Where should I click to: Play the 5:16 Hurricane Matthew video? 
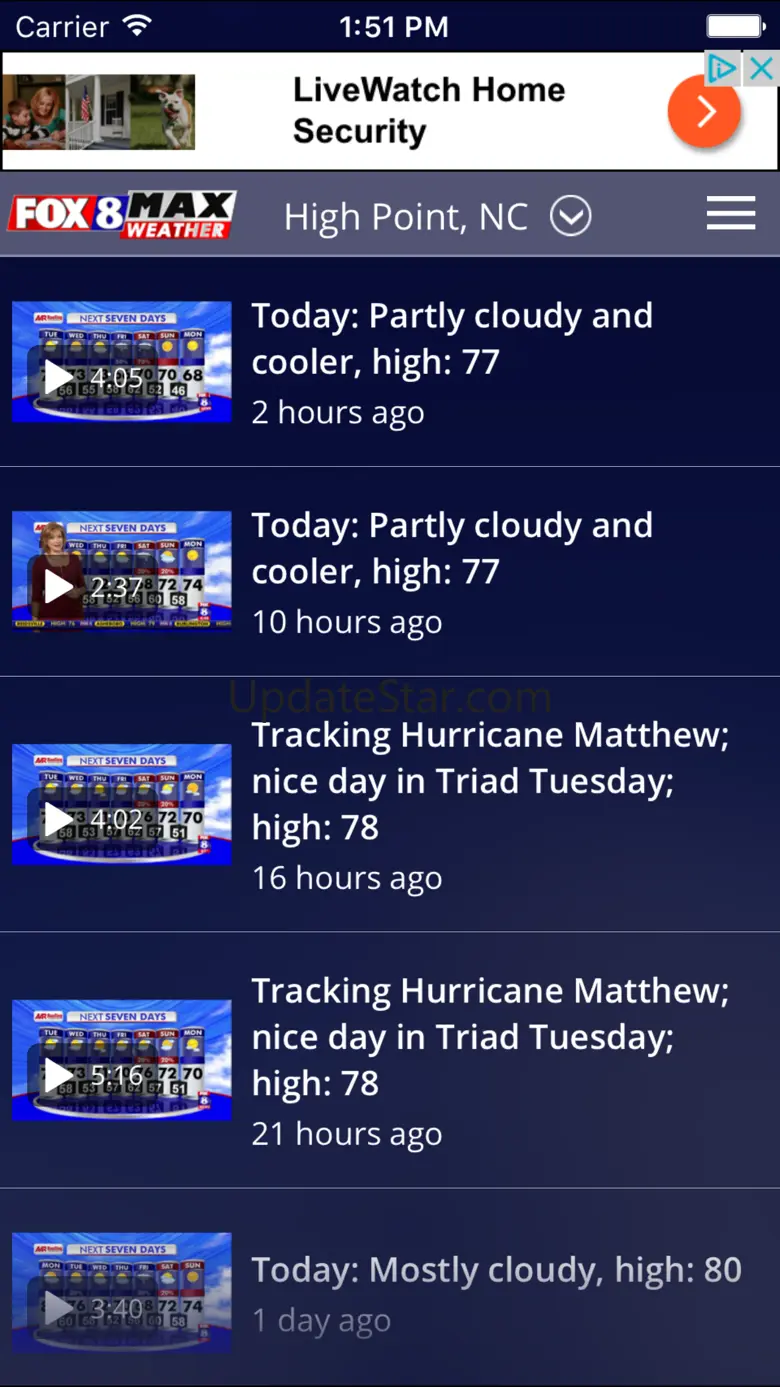(x=122, y=1060)
